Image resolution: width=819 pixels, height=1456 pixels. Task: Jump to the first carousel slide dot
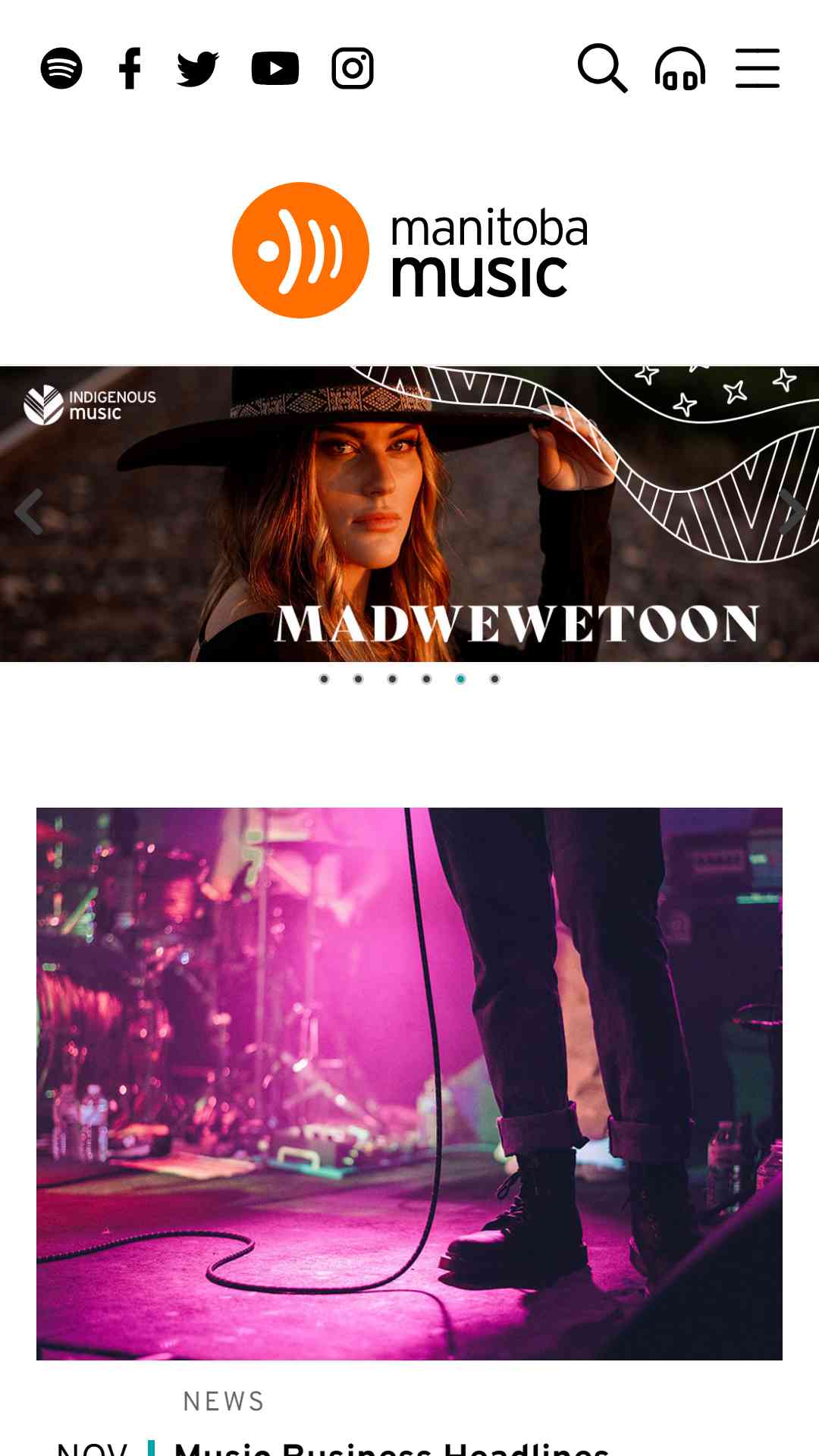[x=324, y=679]
